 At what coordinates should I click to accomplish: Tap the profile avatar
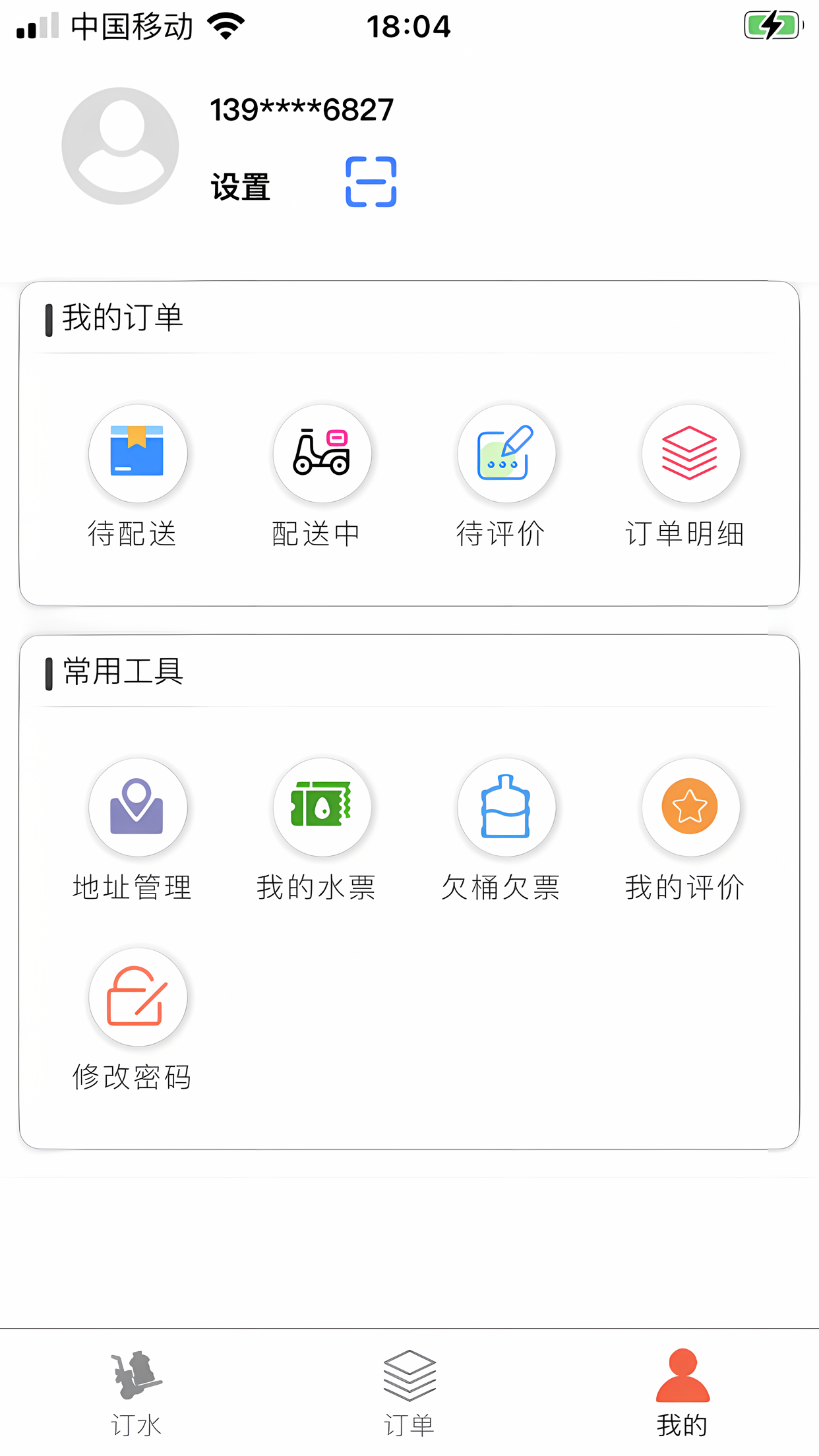click(120, 146)
